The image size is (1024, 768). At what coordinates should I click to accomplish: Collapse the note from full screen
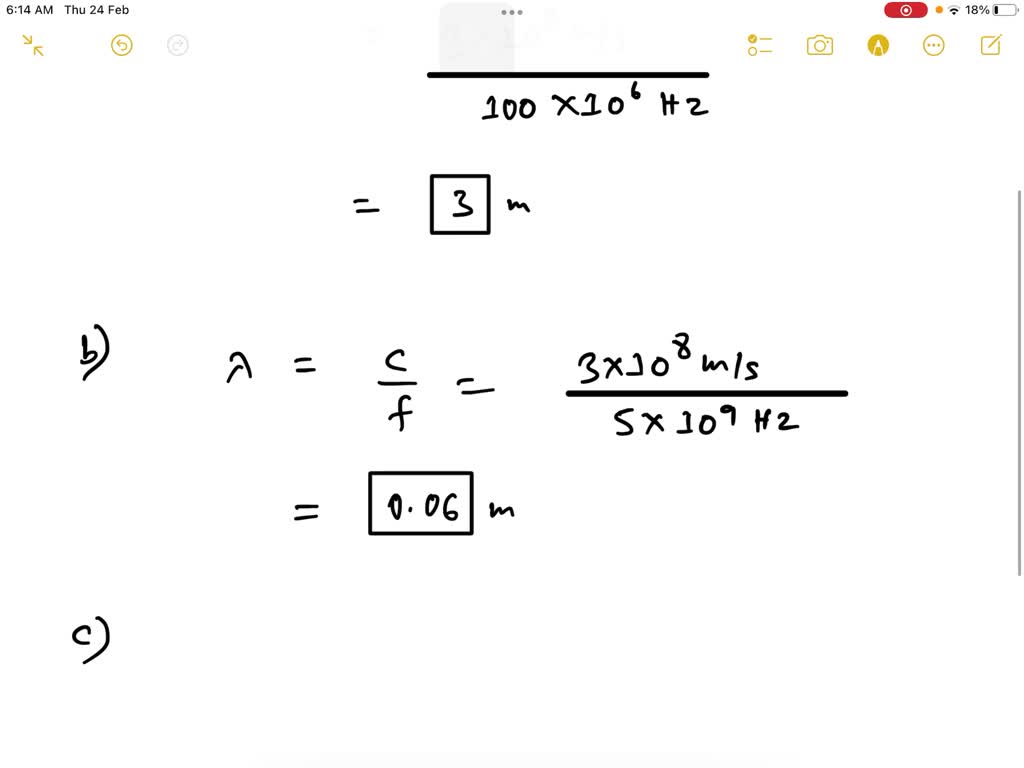click(33, 45)
